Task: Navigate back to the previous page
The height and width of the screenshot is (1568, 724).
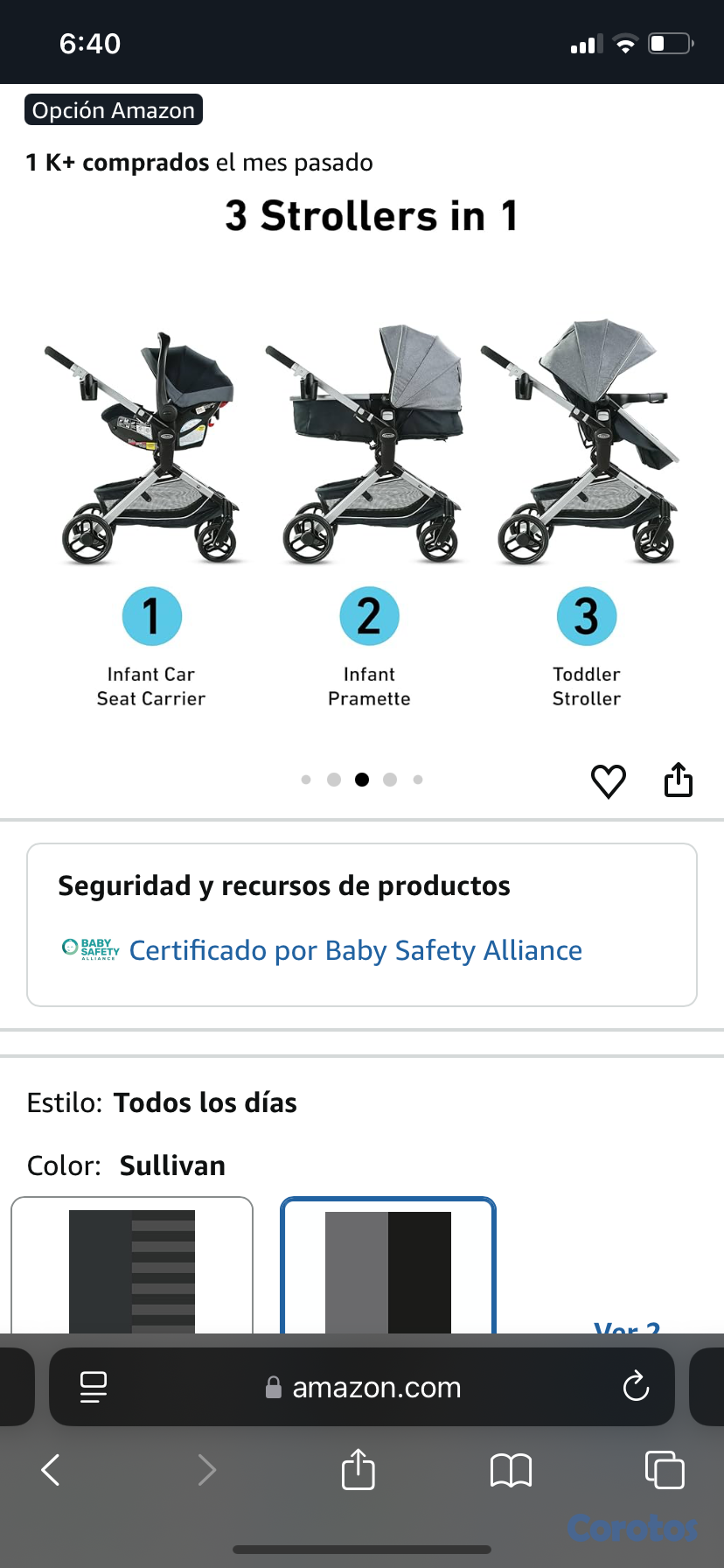Action: tap(50, 1471)
